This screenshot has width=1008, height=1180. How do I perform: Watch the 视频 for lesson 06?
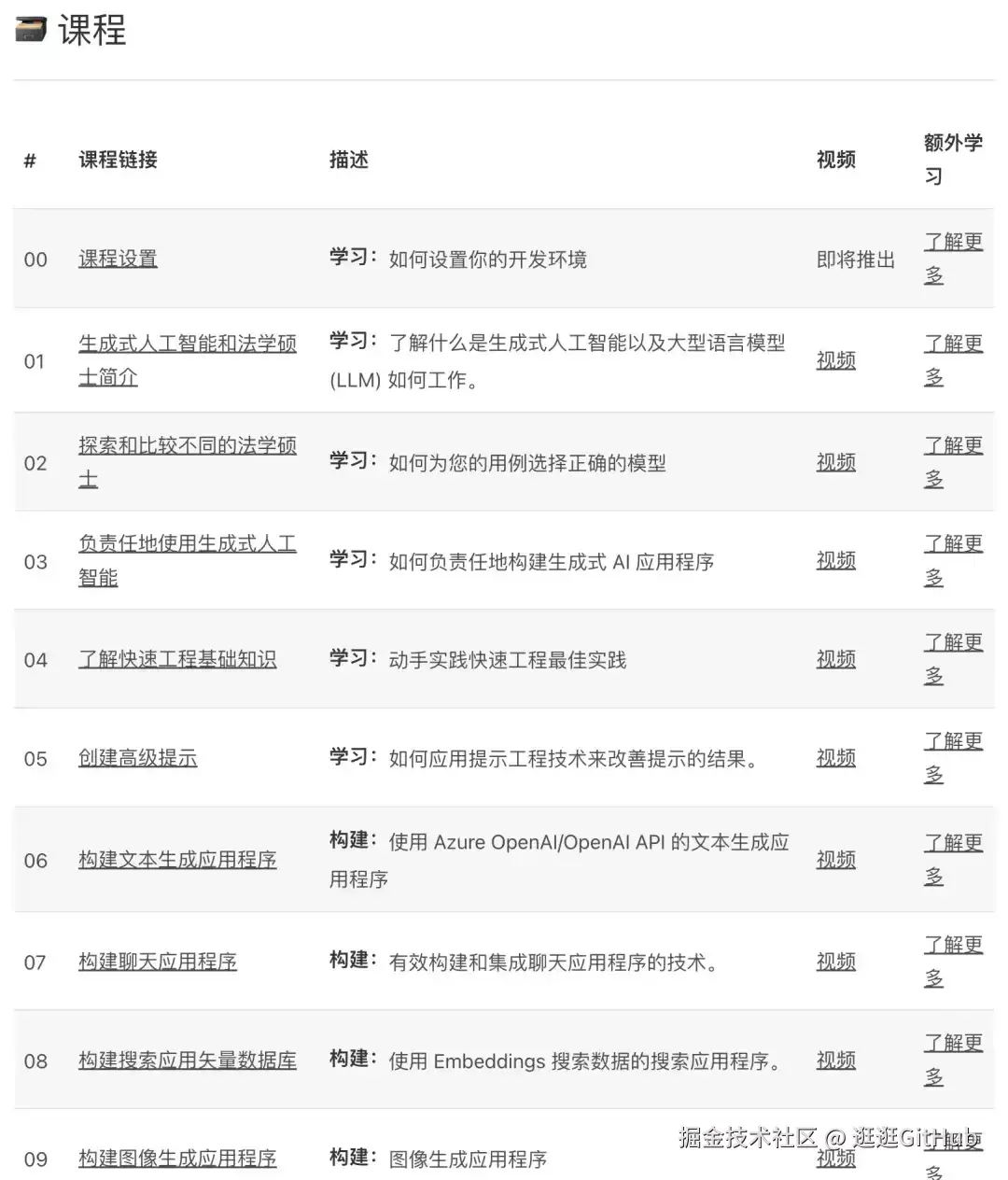(x=835, y=860)
